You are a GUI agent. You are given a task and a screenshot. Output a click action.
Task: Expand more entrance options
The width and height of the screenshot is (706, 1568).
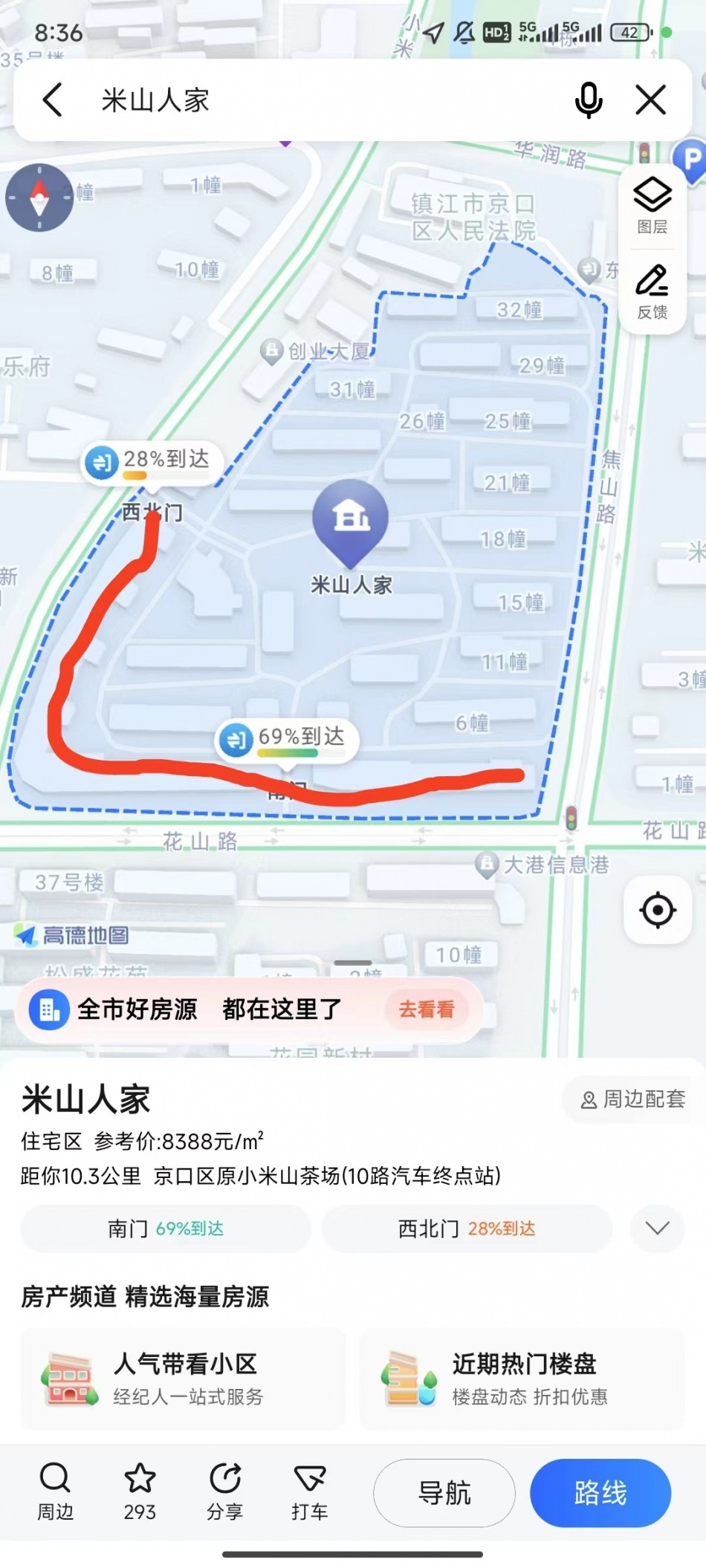[657, 1229]
